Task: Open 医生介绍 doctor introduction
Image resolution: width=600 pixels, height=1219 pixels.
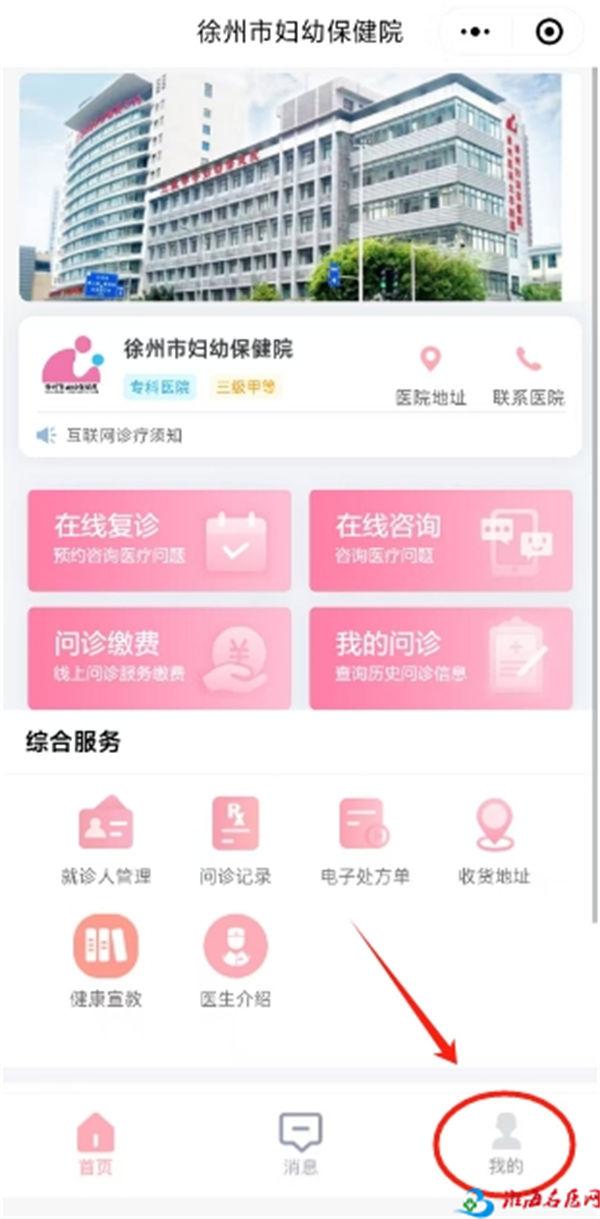Action: coord(235,962)
